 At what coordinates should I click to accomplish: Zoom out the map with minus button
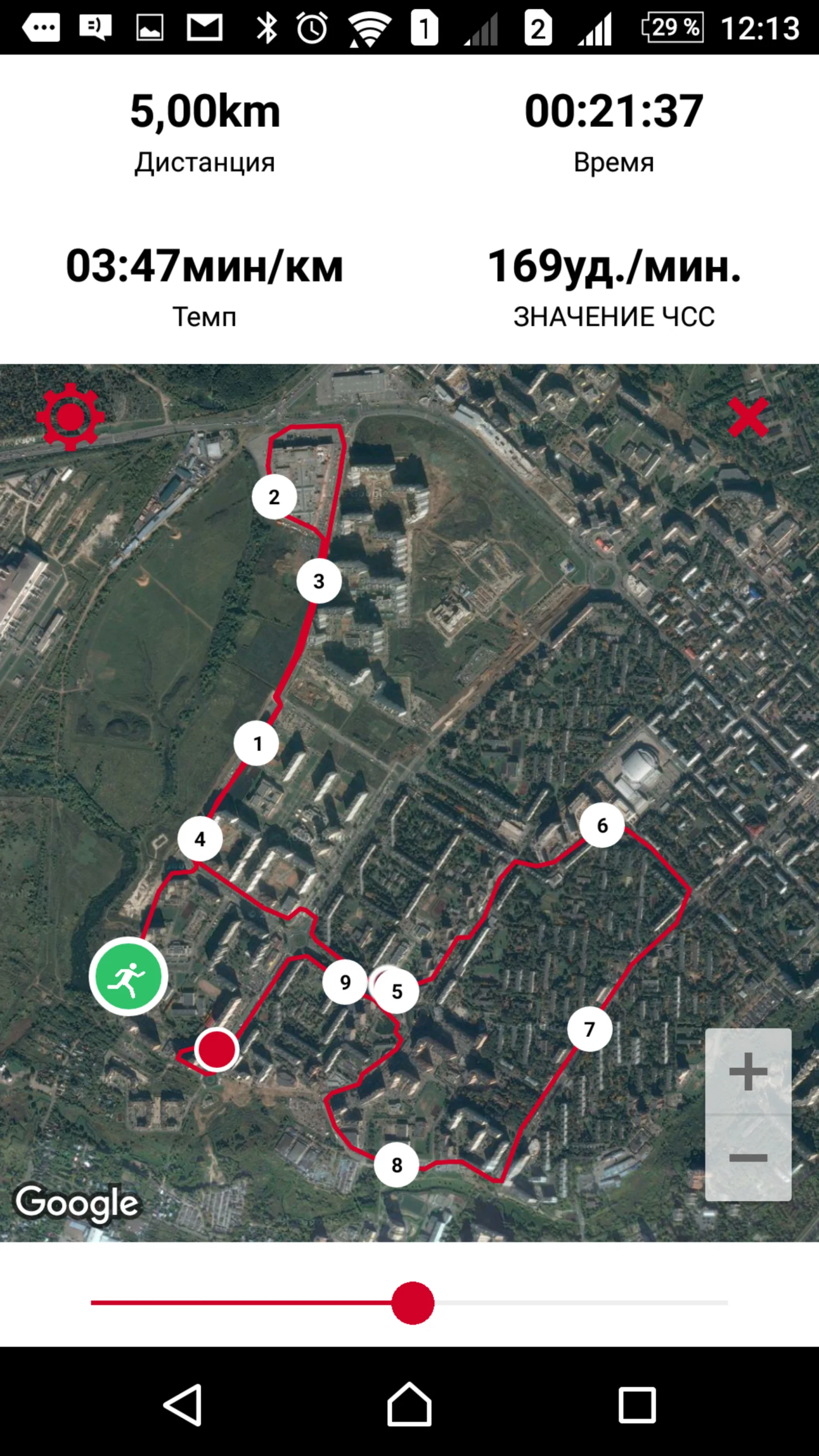748,1158
